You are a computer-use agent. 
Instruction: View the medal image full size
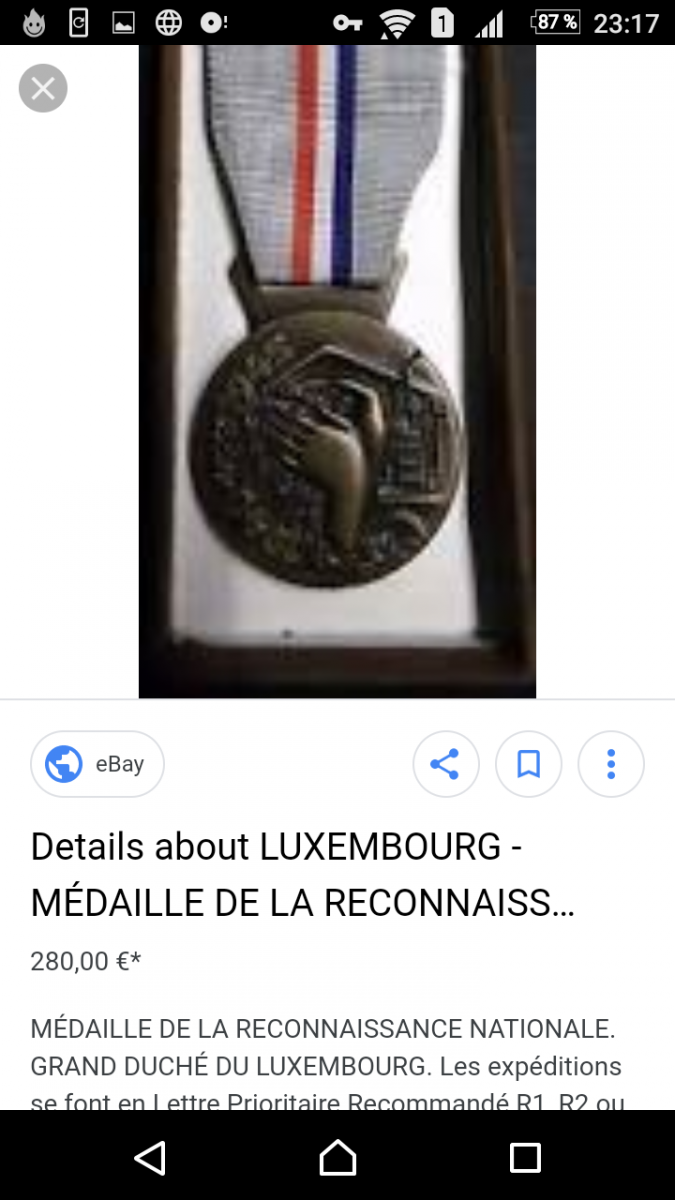point(337,371)
